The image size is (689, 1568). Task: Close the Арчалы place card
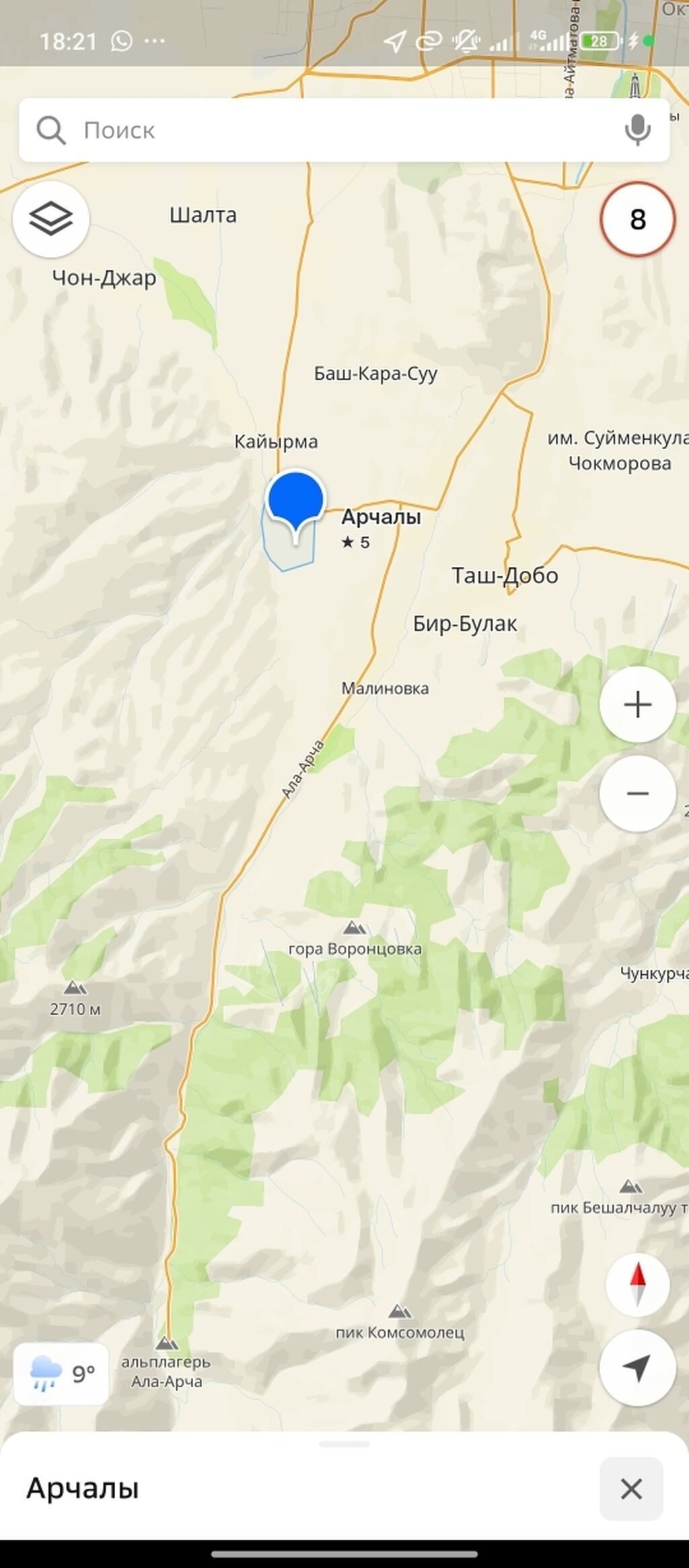click(631, 1489)
